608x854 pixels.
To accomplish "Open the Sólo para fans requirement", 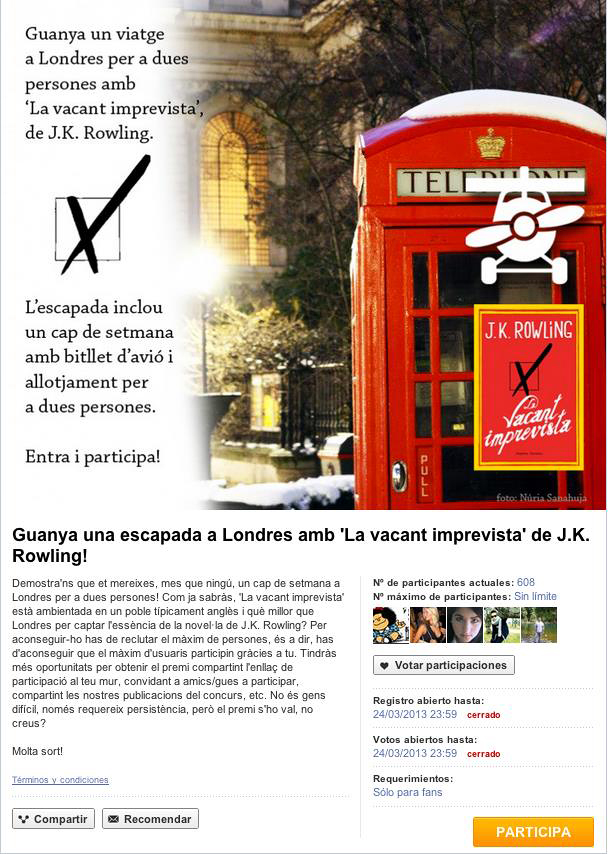I will coord(407,792).
